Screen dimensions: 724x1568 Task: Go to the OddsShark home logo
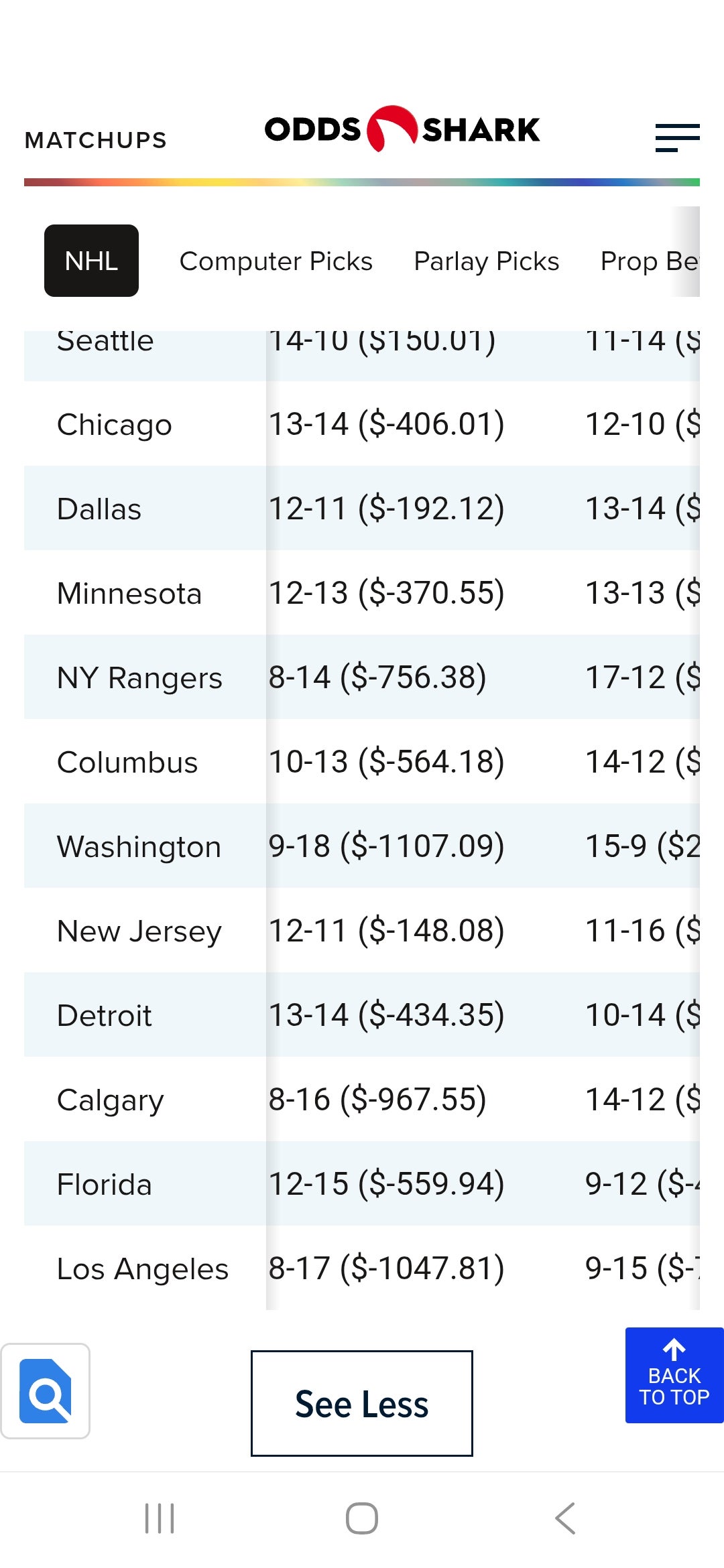click(402, 129)
